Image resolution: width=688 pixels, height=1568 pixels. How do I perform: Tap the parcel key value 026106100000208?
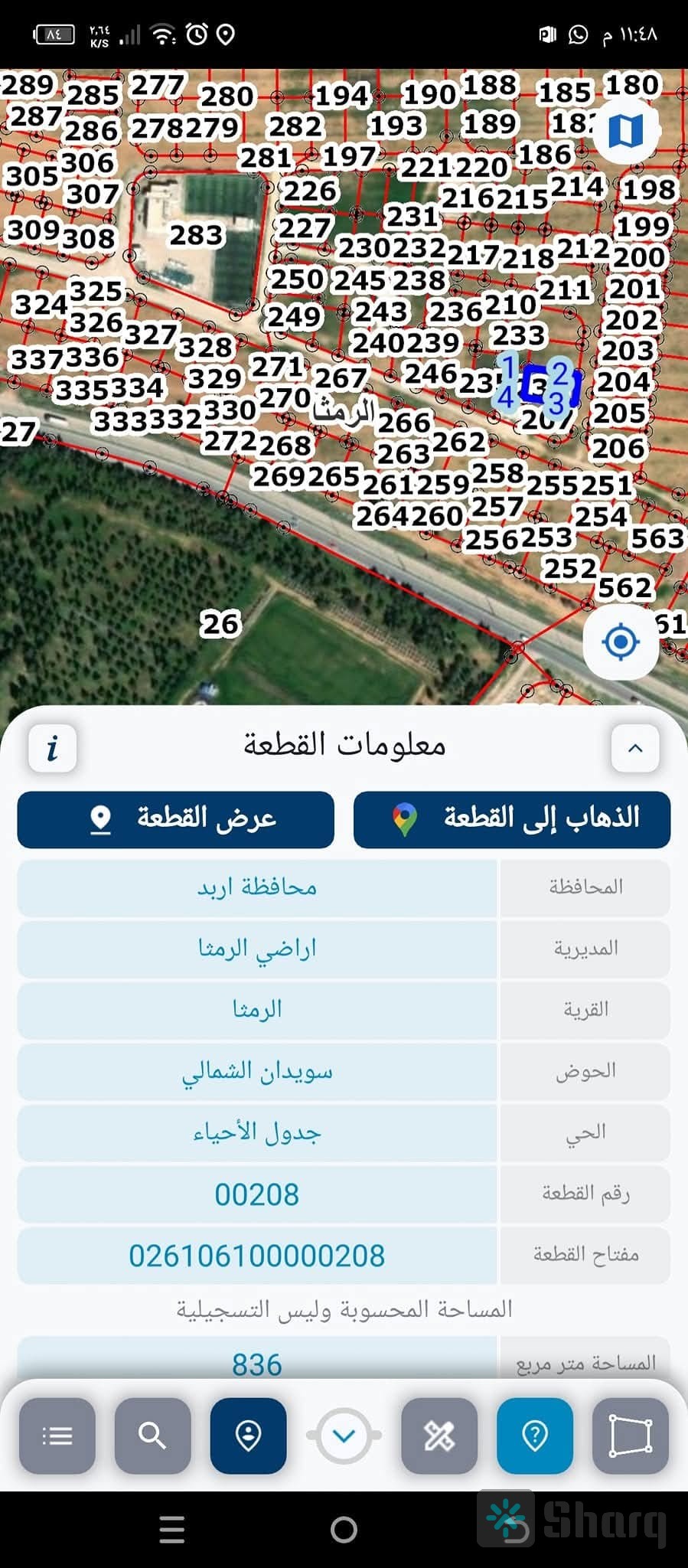click(256, 1254)
